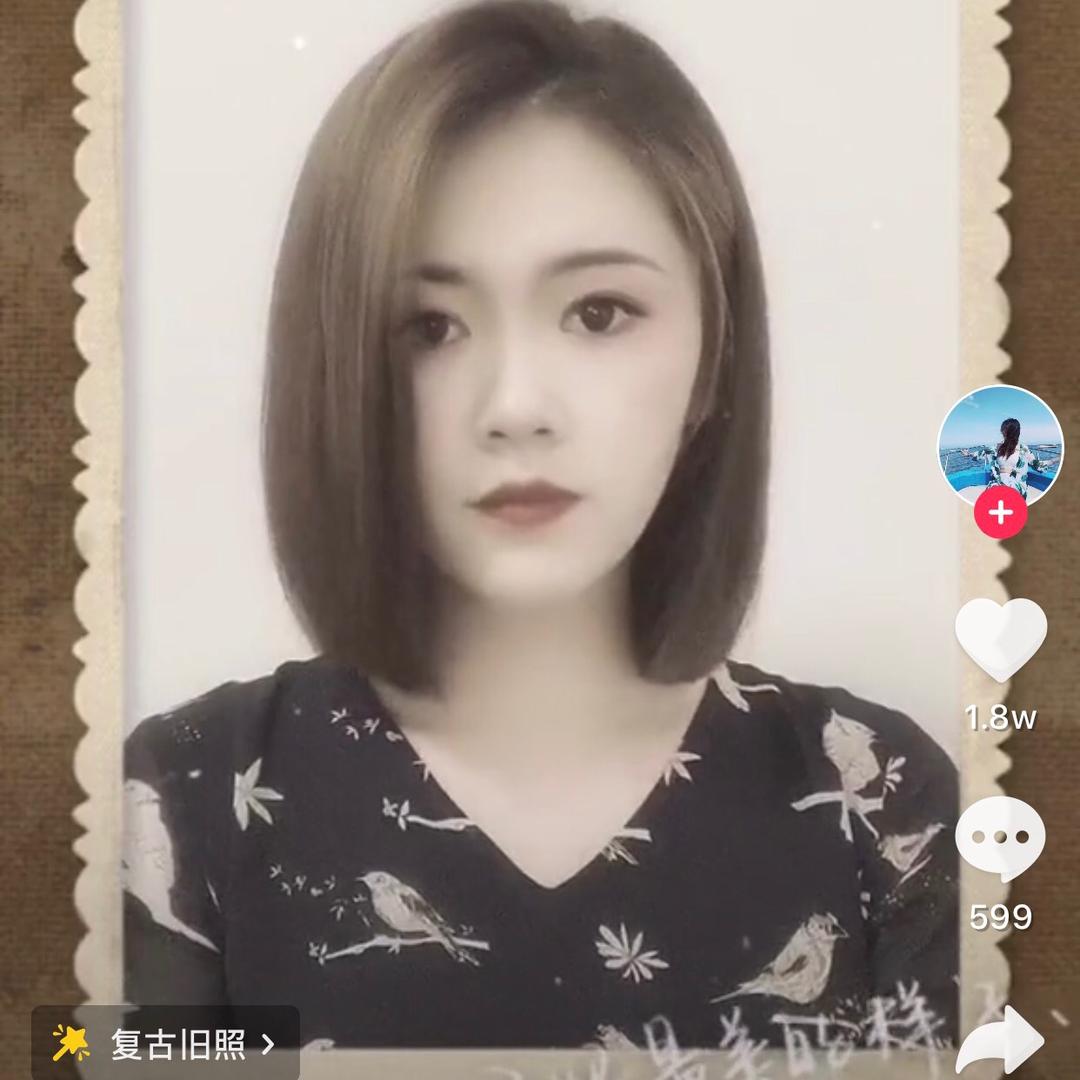Open the comments with 599 replies
Image resolution: width=1080 pixels, height=1080 pixels.
(1000, 838)
